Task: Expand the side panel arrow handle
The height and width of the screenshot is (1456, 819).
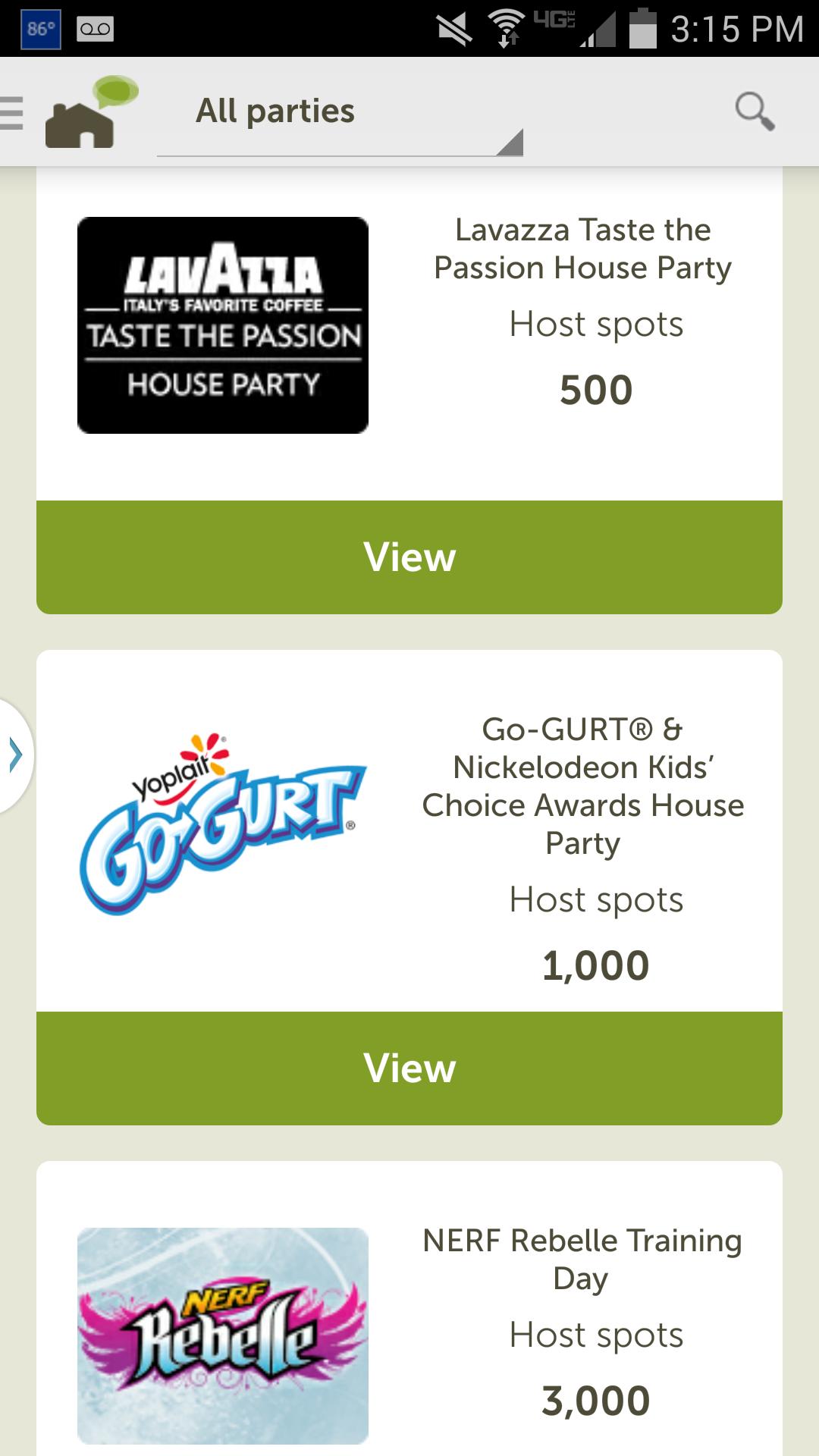Action: coord(15,755)
